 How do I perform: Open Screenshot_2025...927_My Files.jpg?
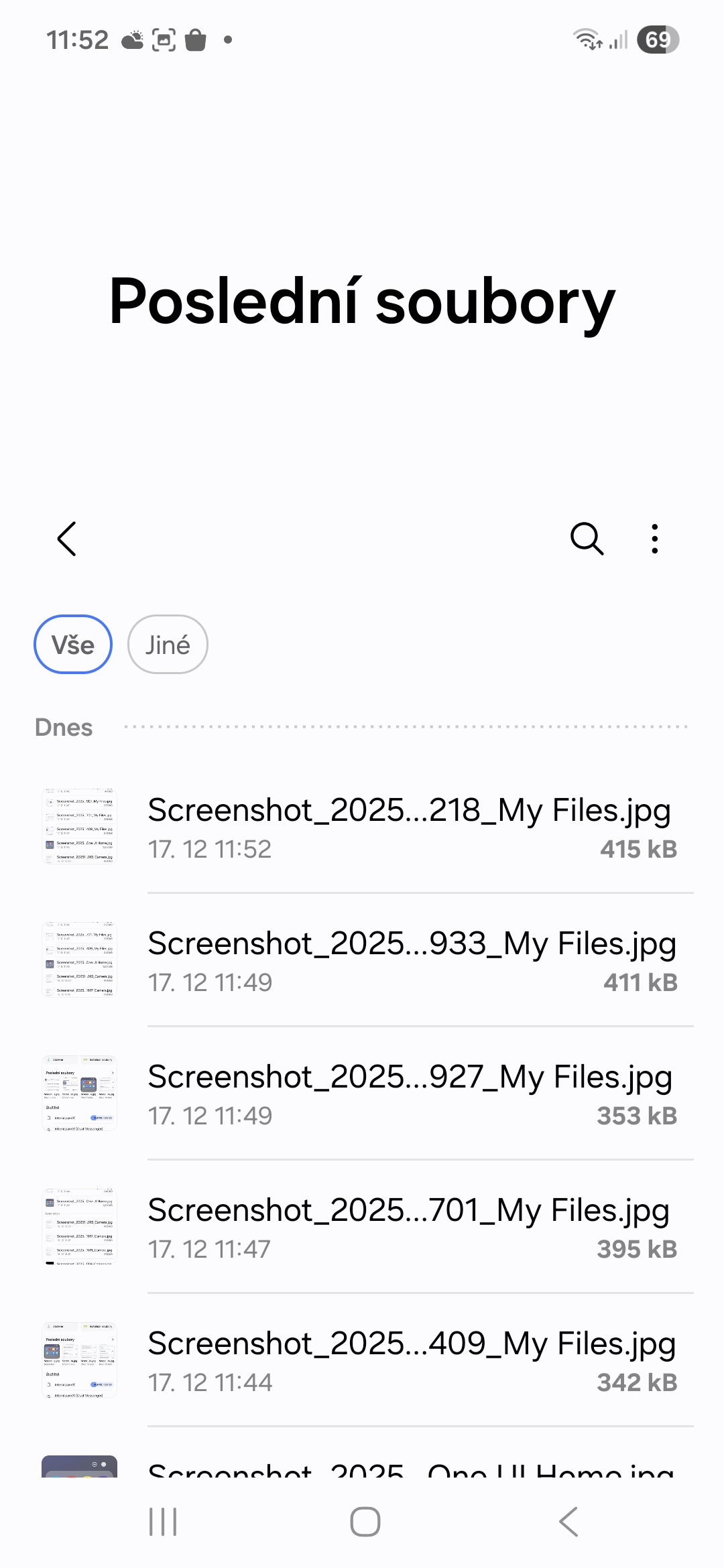point(409,1094)
